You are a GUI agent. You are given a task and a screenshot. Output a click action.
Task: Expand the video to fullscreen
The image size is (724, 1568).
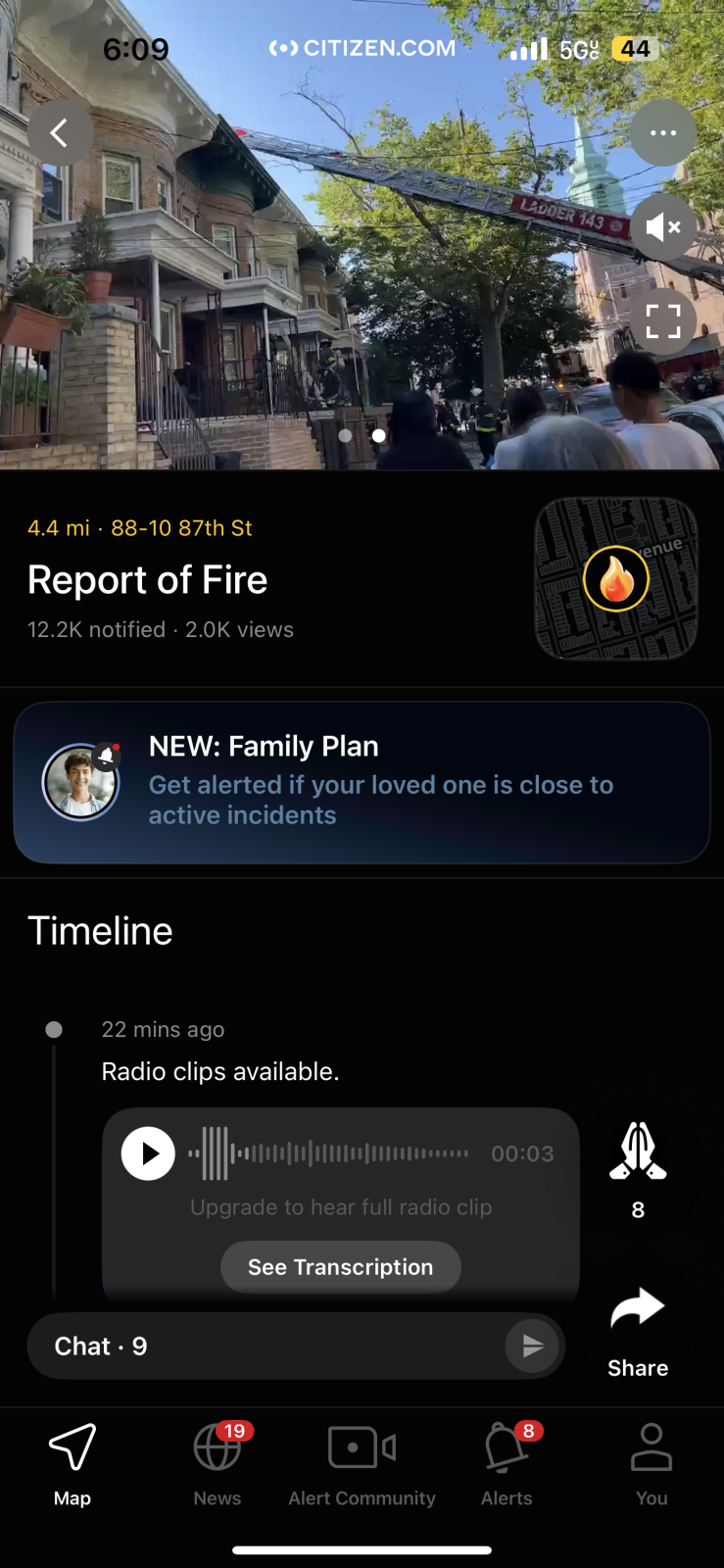click(663, 321)
